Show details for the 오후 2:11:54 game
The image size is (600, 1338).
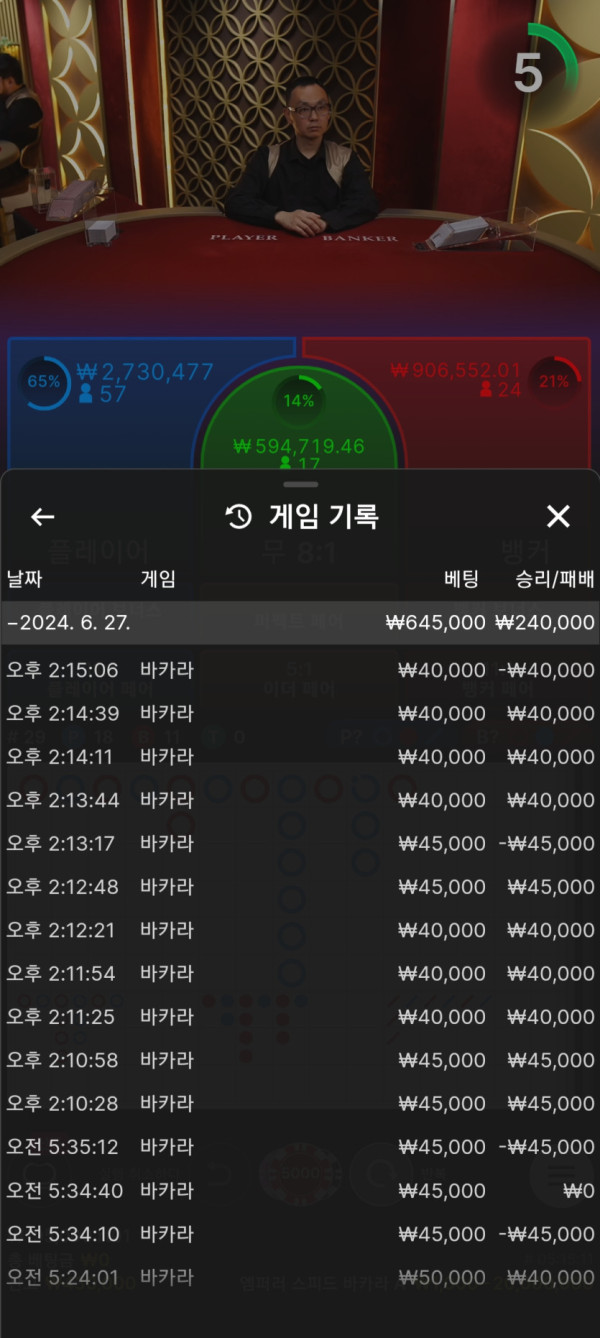point(300,973)
